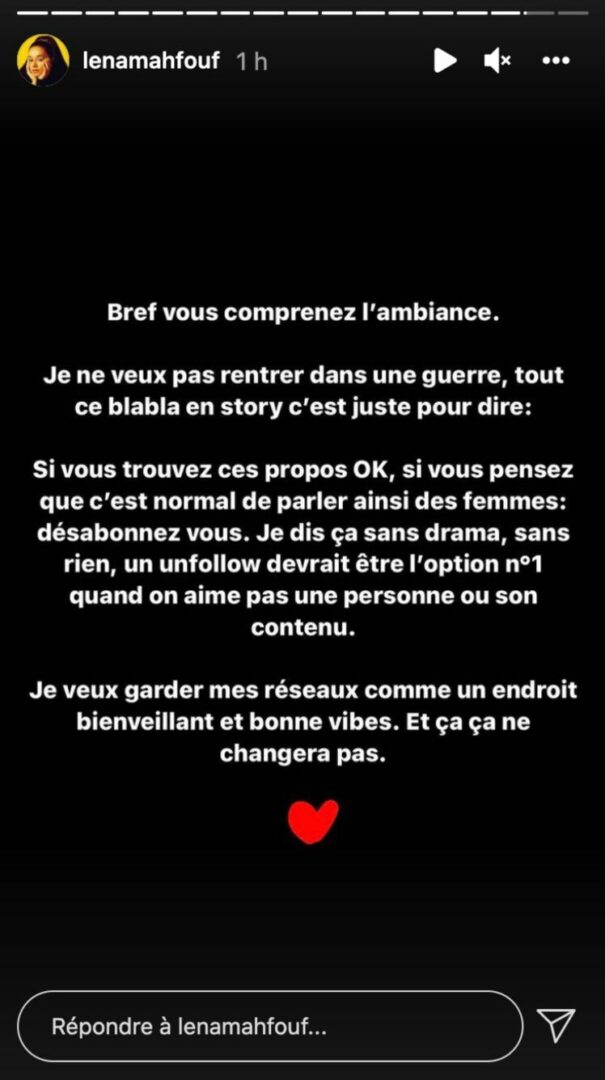
Task: Open the three-dot overflow menu
Action: [x=555, y=61]
